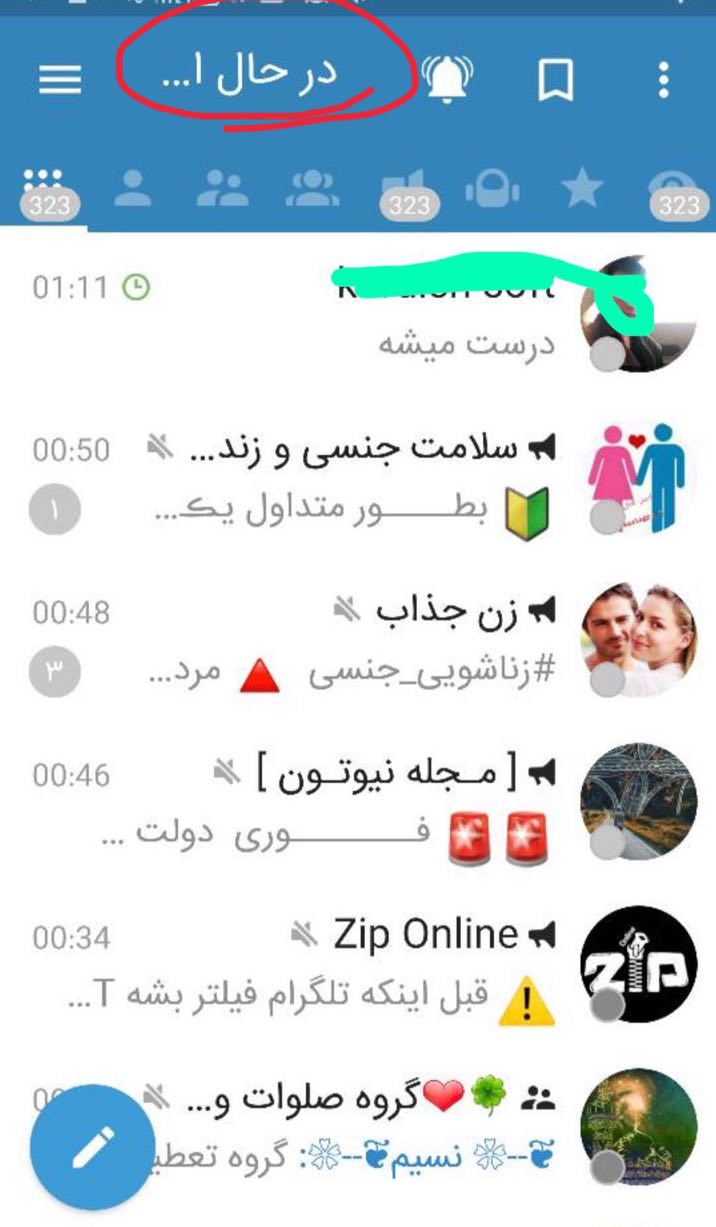This screenshot has width=716, height=1227.
Task: Open the hamburger drawer menu
Action: click(60, 79)
